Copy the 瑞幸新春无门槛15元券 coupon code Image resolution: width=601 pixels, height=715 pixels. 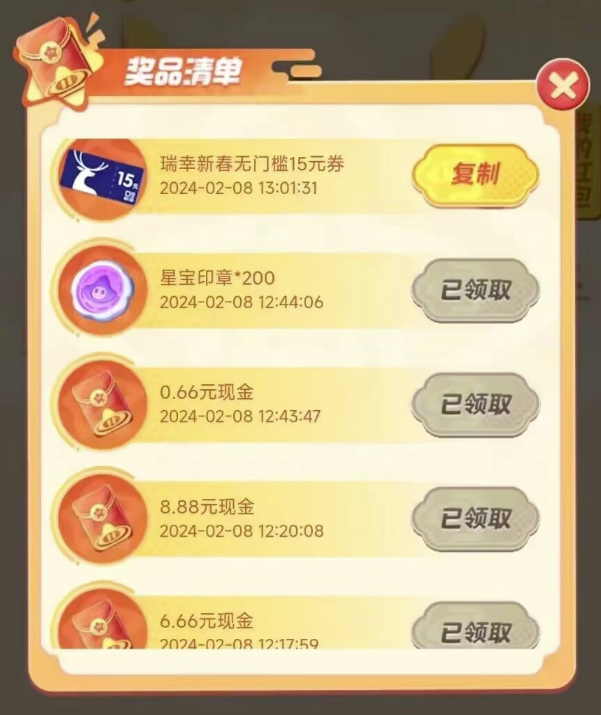[x=476, y=174]
